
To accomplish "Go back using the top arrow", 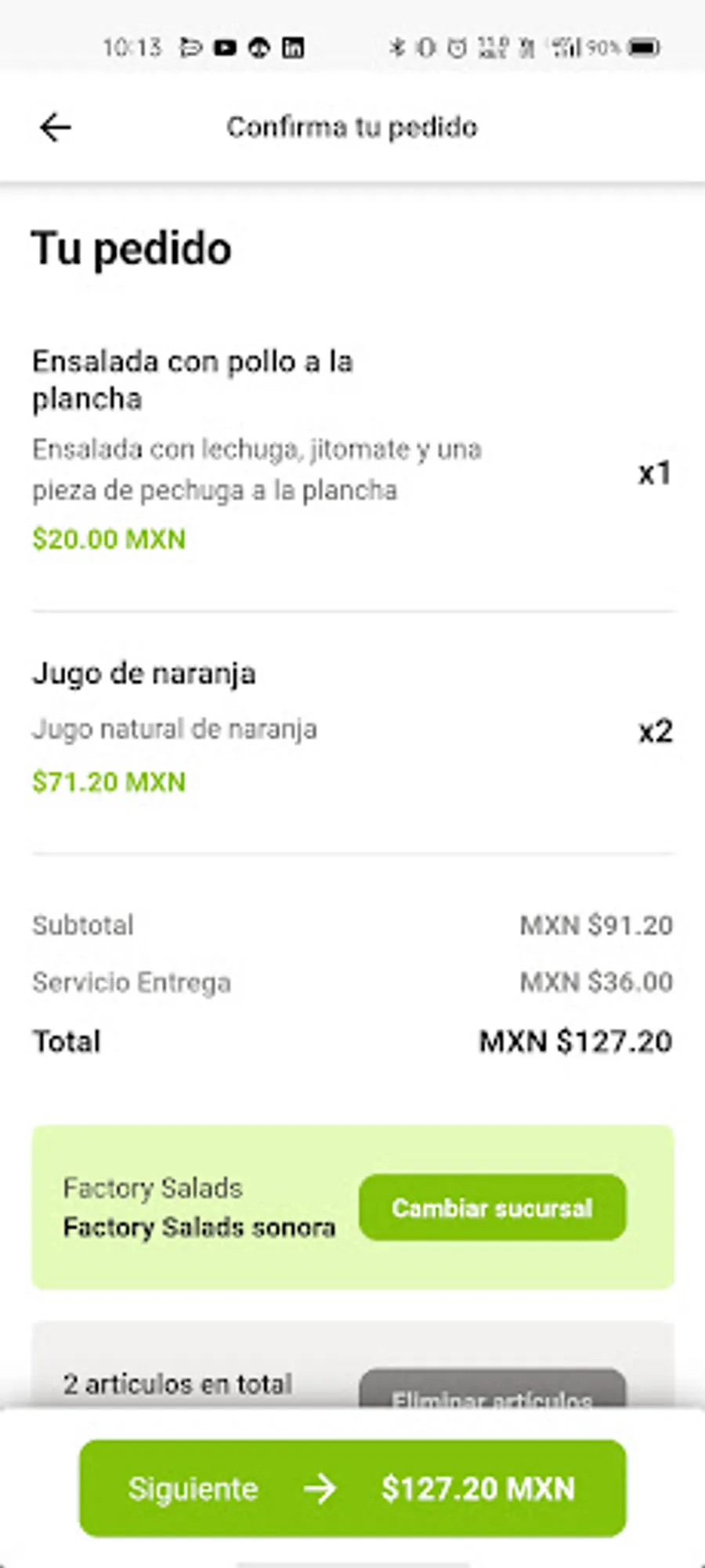I will tap(56, 127).
